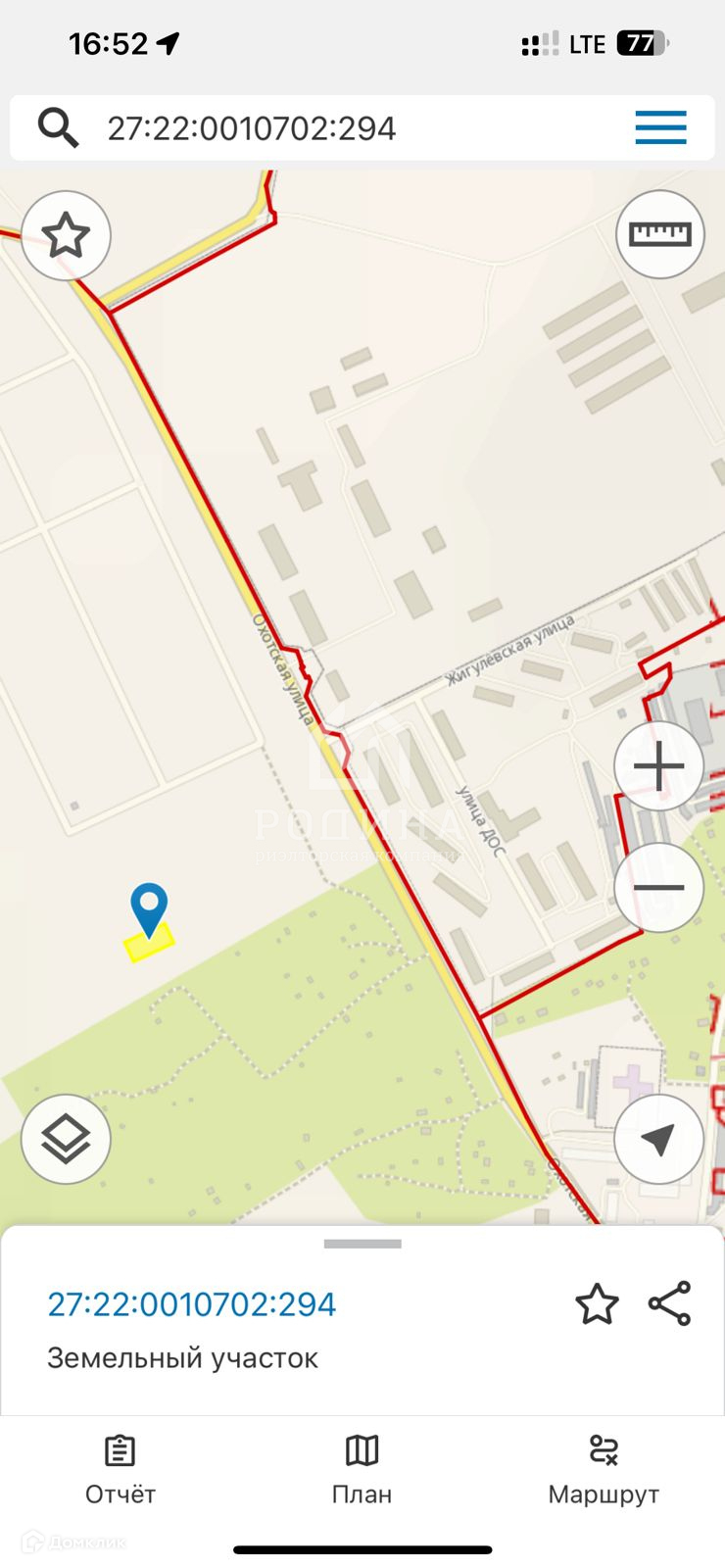Share this land plot

(670, 1304)
